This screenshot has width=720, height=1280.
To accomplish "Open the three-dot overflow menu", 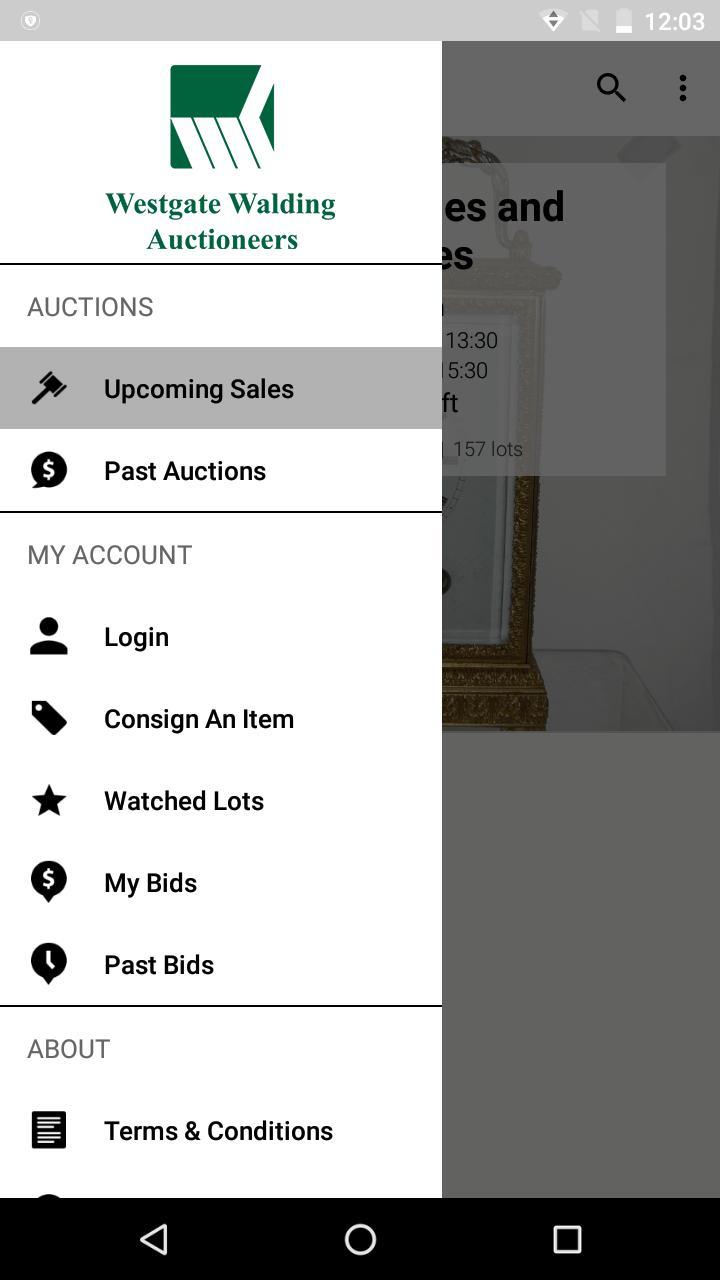I will pyautogui.click(x=683, y=88).
